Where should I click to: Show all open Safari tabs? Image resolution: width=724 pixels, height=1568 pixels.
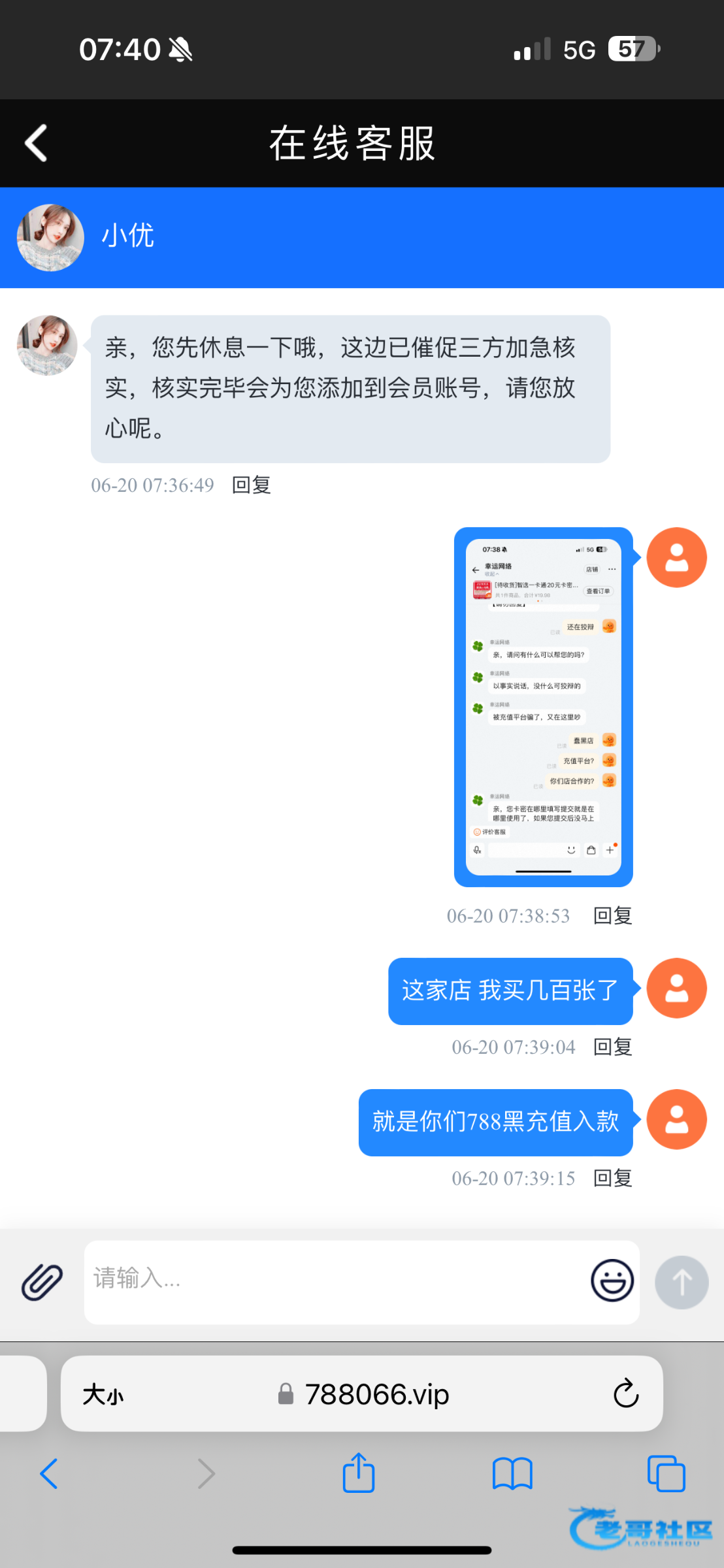(666, 1474)
